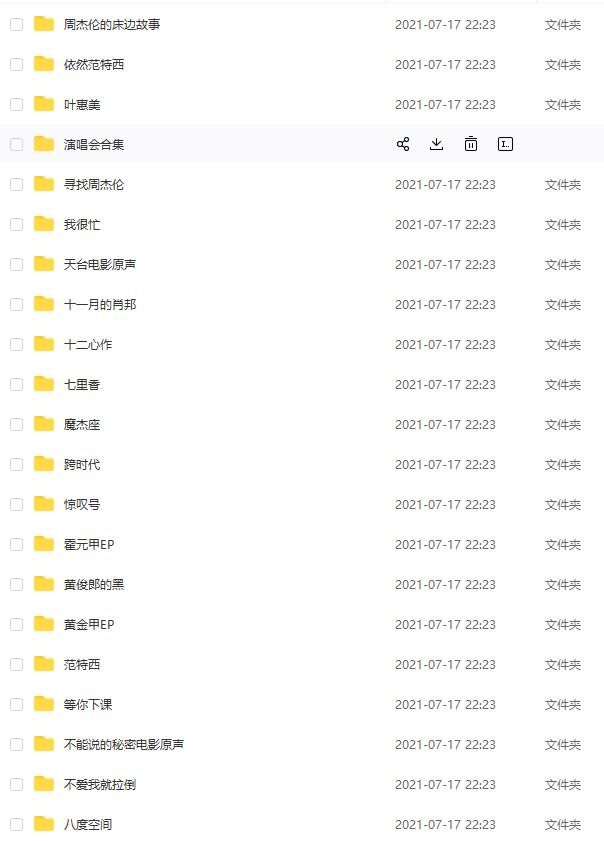The width and height of the screenshot is (604, 841).
Task: Share the 演唱会合集 folder
Action: [403, 144]
